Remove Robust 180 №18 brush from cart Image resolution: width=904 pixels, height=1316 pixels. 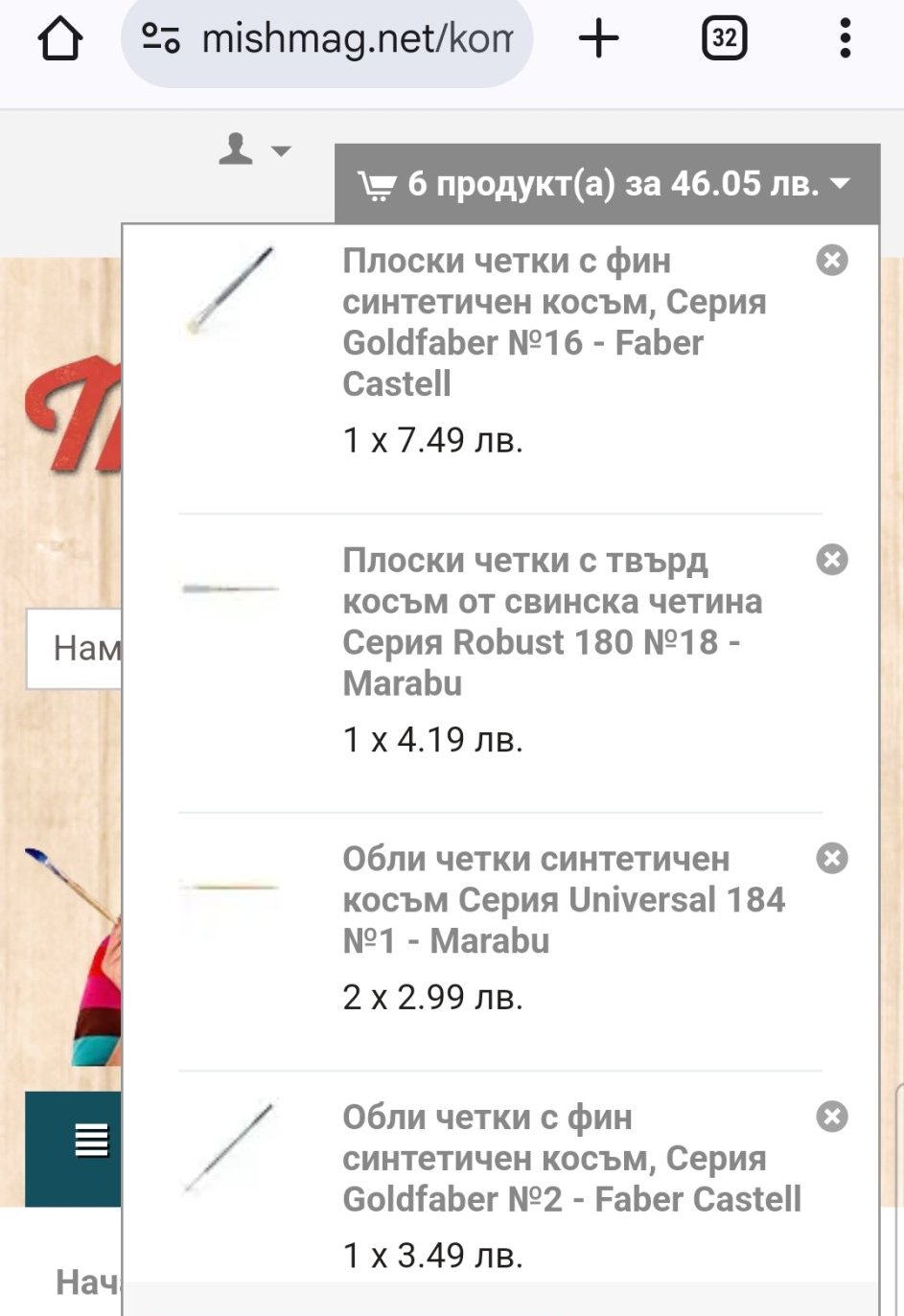[831, 559]
